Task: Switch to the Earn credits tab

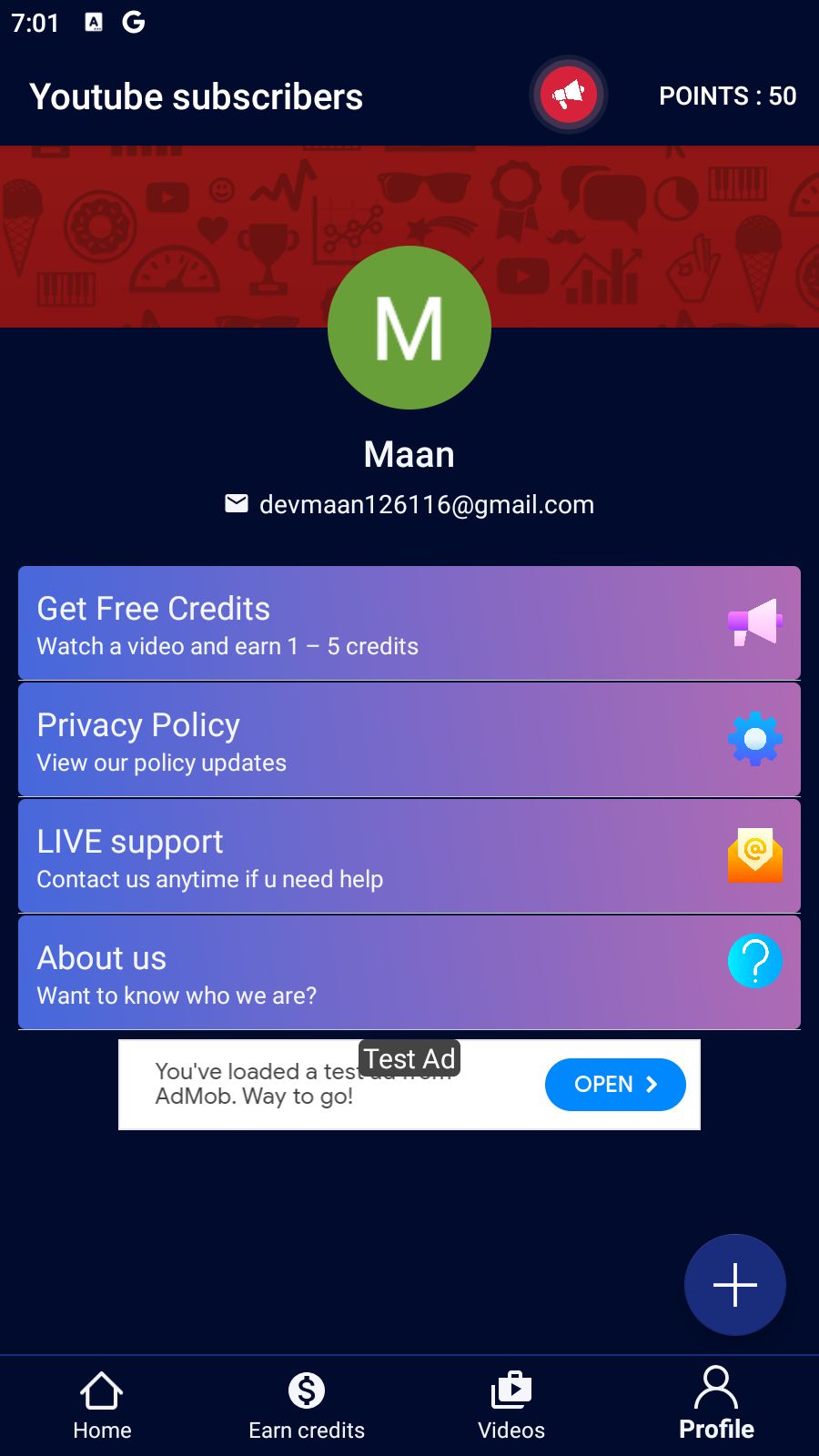Action: pyautogui.click(x=307, y=1406)
